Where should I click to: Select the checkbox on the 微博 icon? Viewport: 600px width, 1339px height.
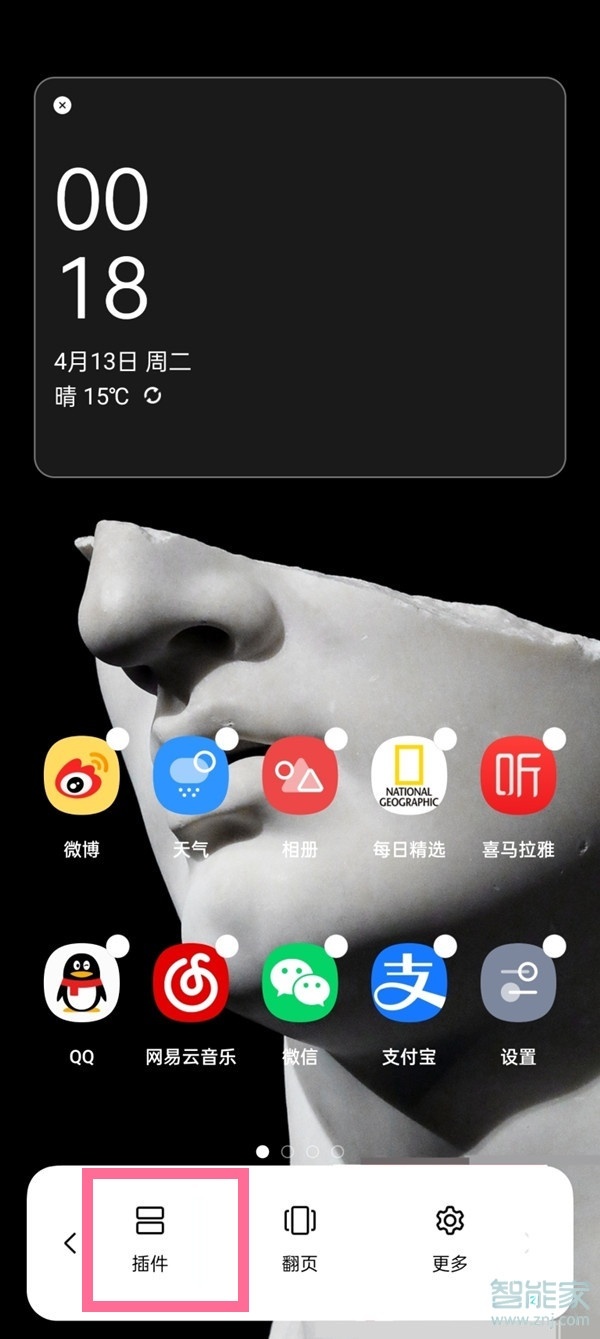pos(118,738)
